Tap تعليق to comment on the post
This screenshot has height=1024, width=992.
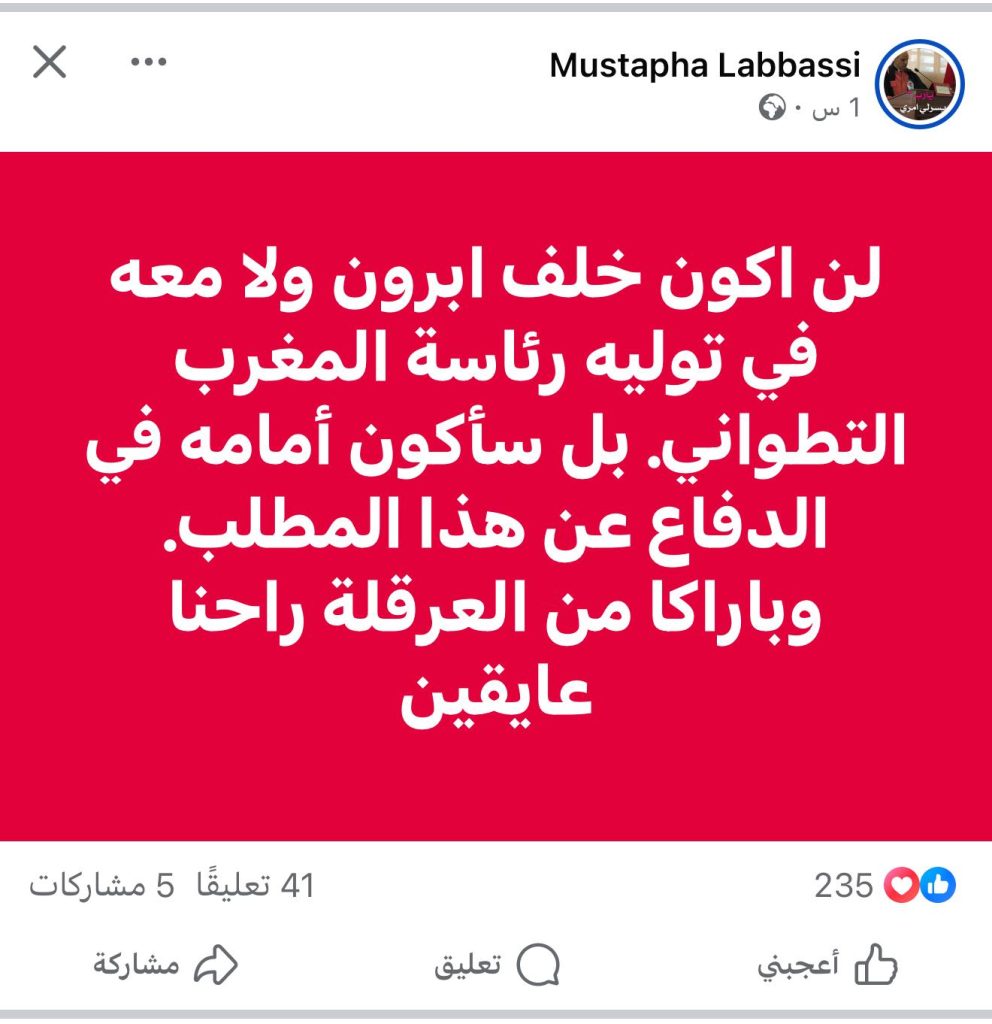click(497, 964)
